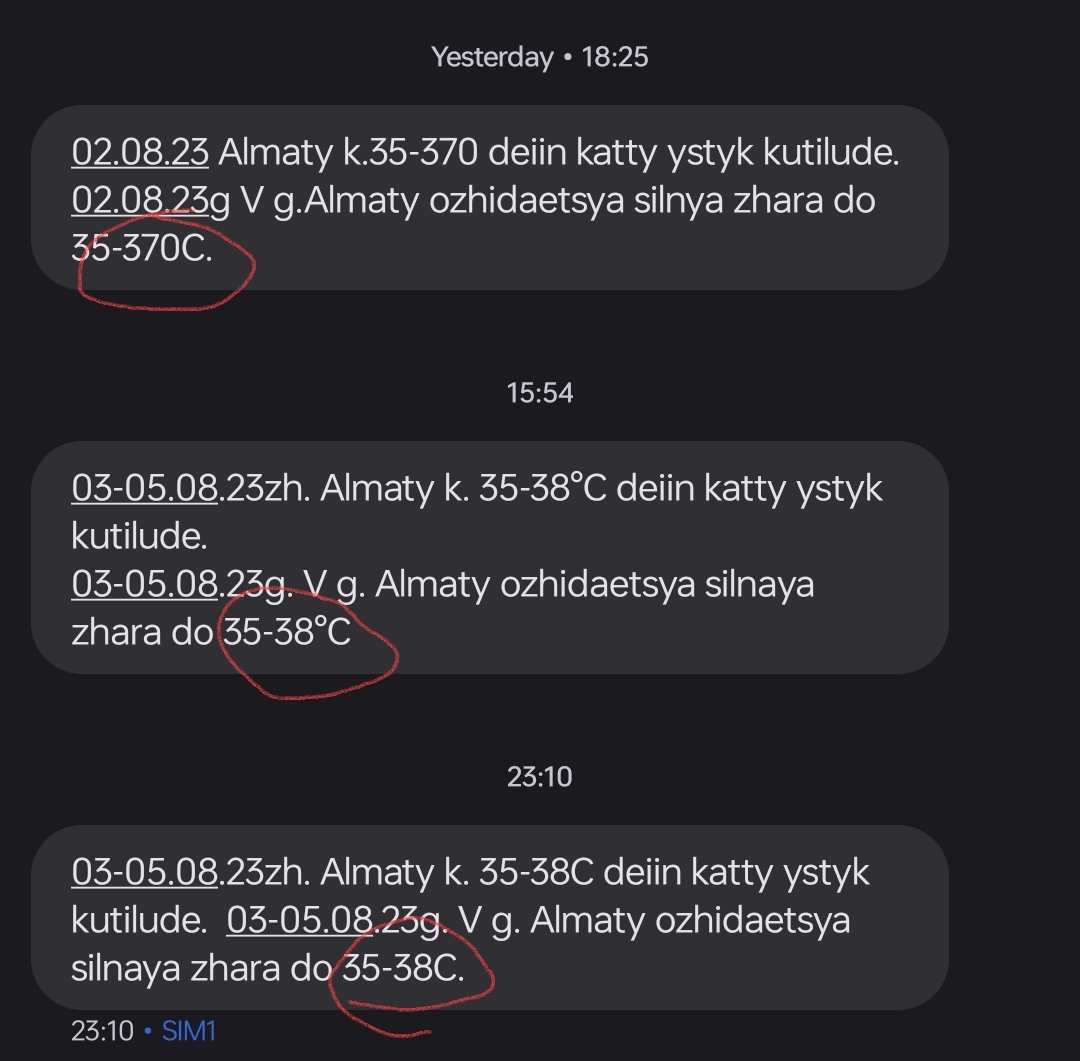Open the 03-05.08 link before '.23zh. Almaty k. 35-38C deiin'
1080x1061 pixels.
(144, 872)
